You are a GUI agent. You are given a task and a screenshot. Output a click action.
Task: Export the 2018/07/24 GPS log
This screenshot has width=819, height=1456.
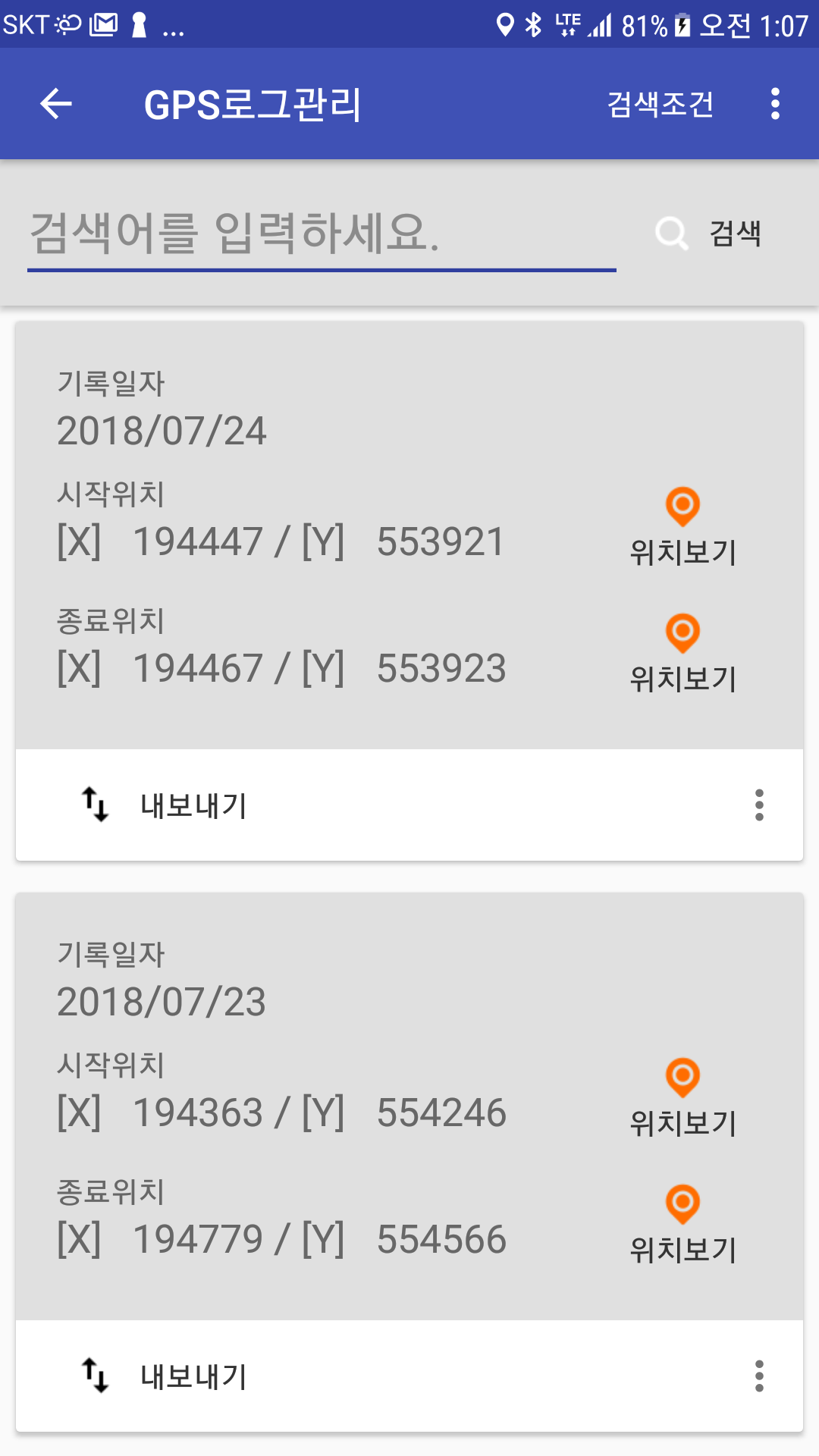click(x=165, y=805)
